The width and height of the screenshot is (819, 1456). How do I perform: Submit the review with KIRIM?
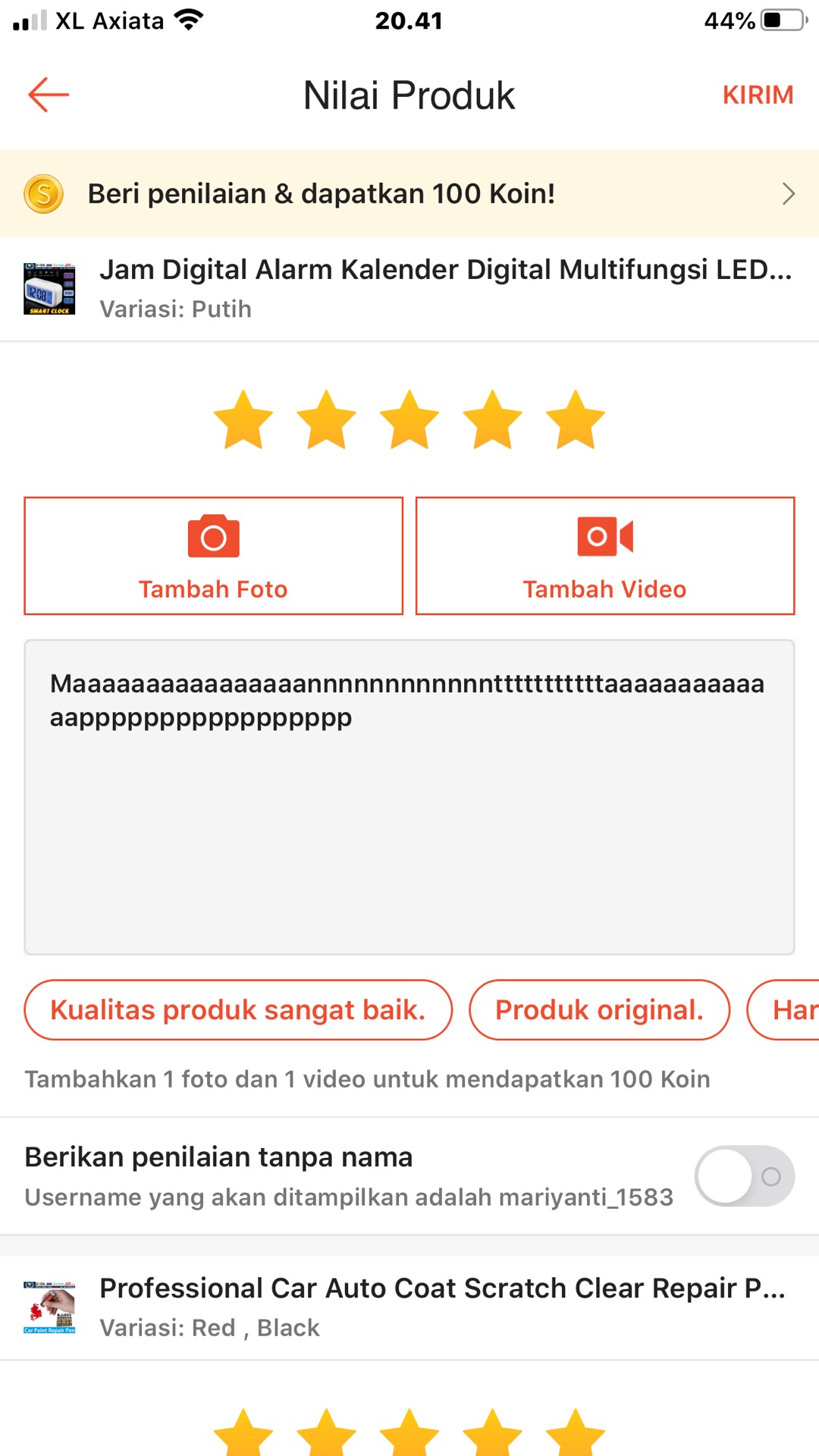click(757, 95)
